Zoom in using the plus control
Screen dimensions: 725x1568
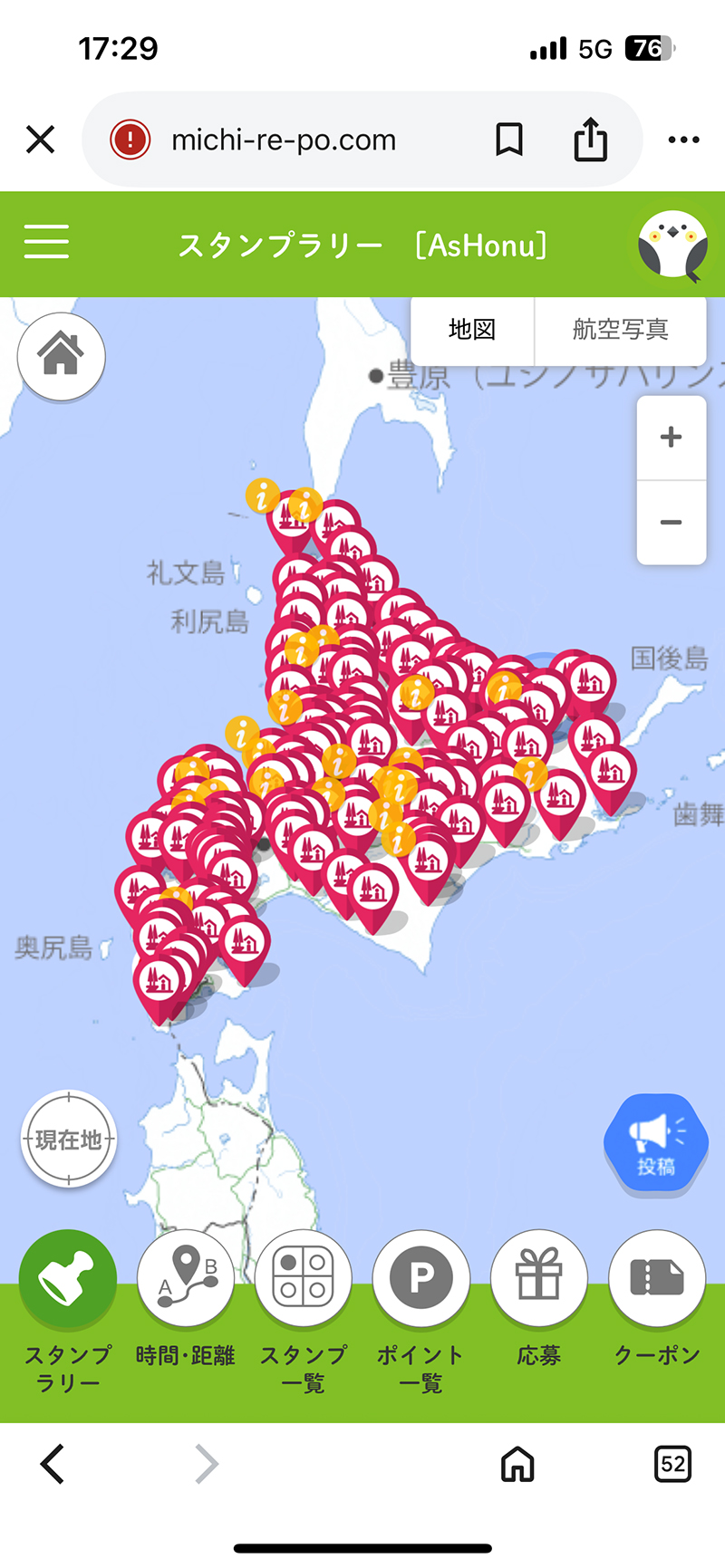(x=671, y=436)
